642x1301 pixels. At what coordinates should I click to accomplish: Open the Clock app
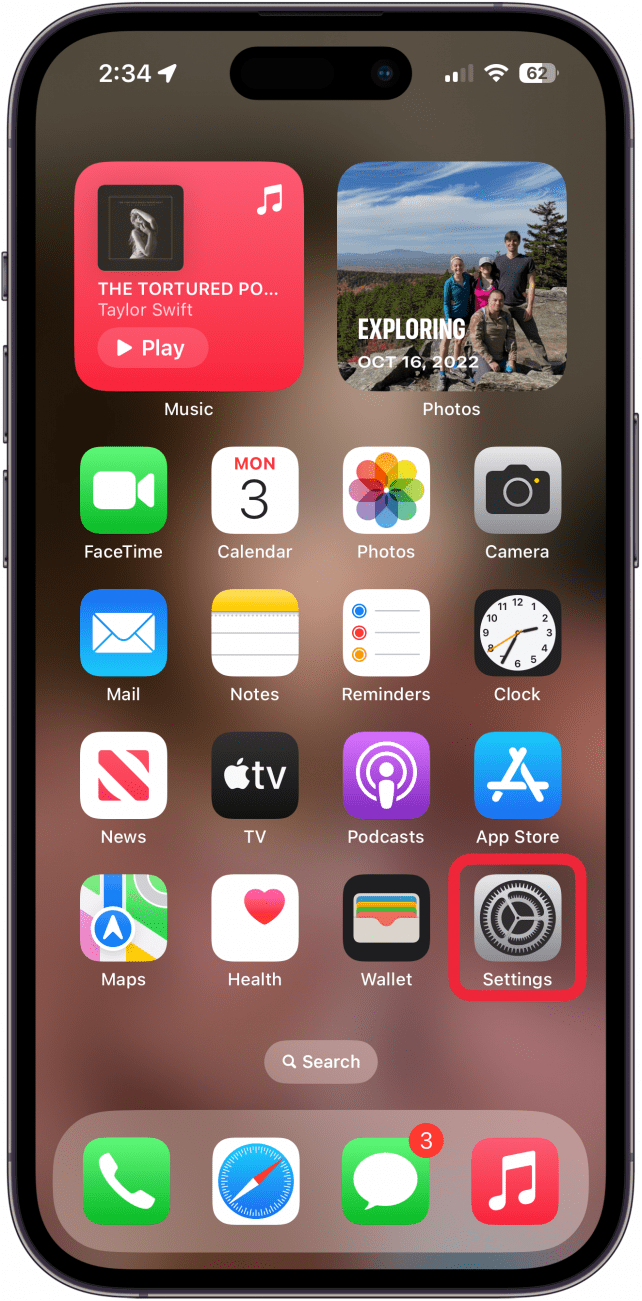517,633
